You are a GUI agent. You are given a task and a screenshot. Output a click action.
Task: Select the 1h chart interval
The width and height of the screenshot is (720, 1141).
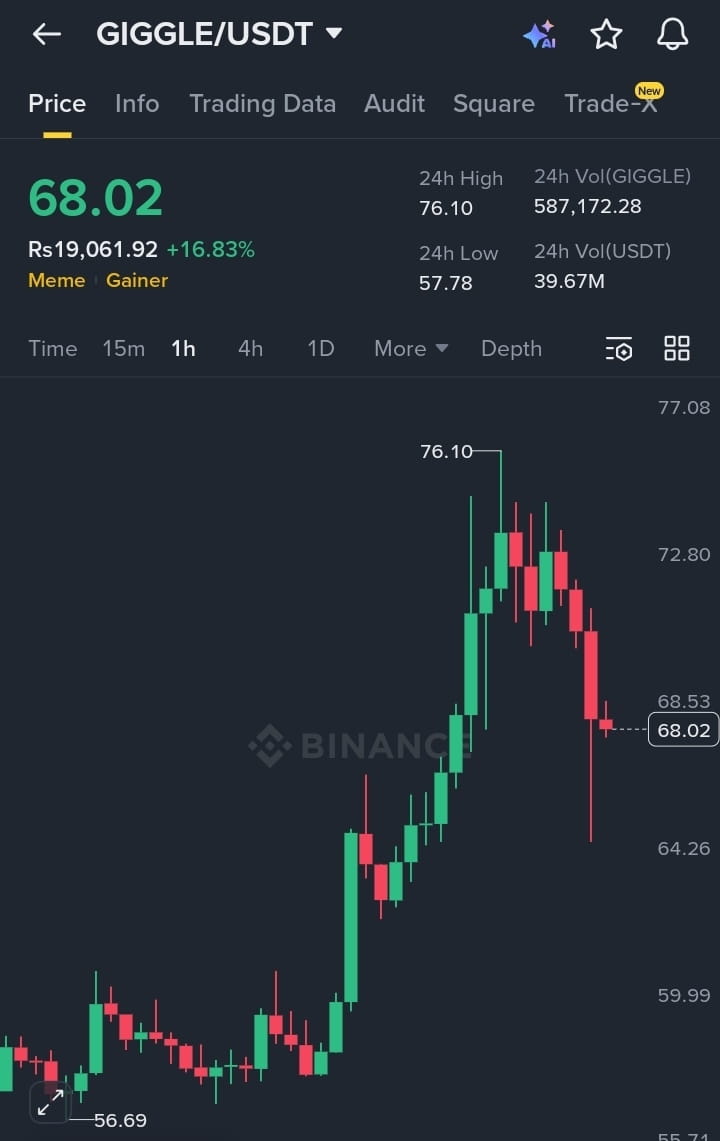(183, 348)
